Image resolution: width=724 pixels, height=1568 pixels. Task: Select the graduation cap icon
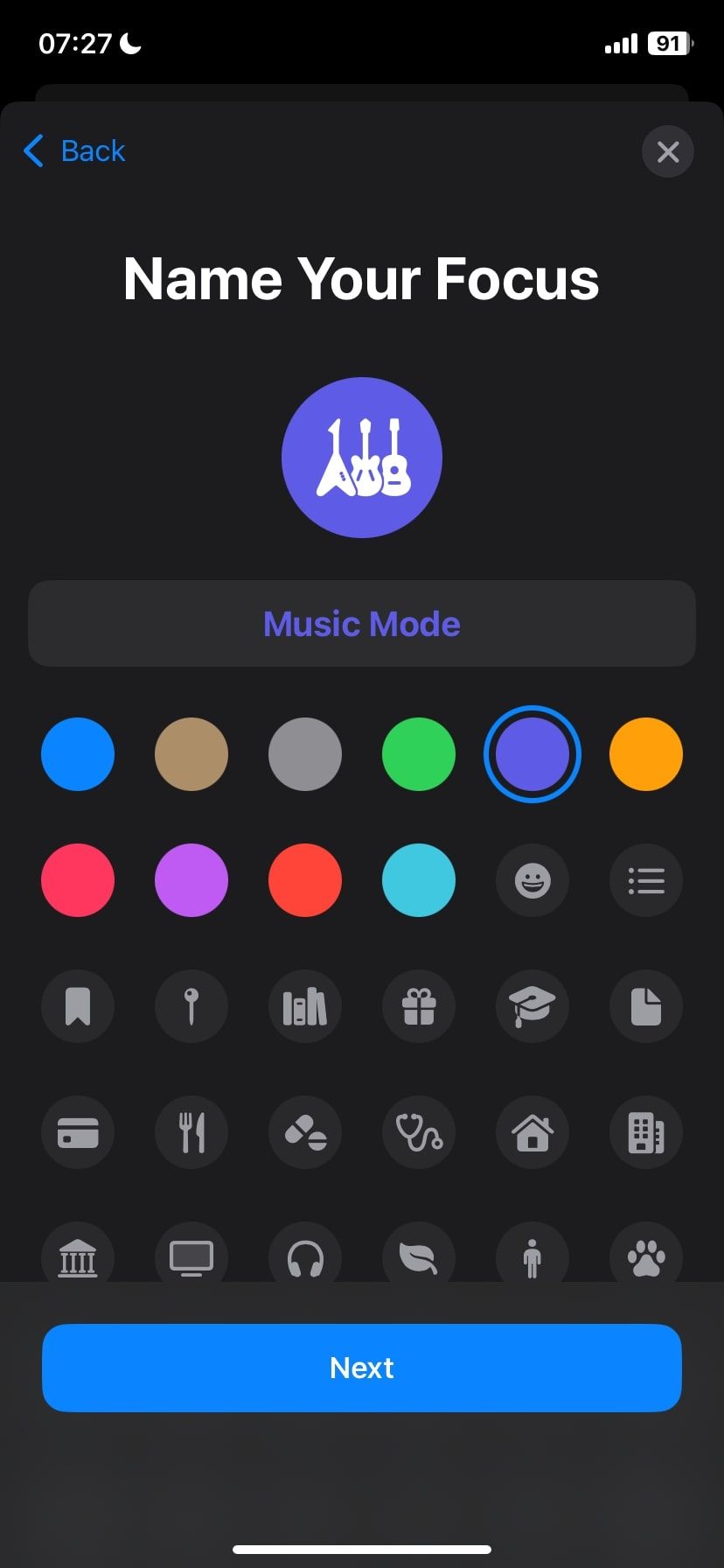point(533,1006)
